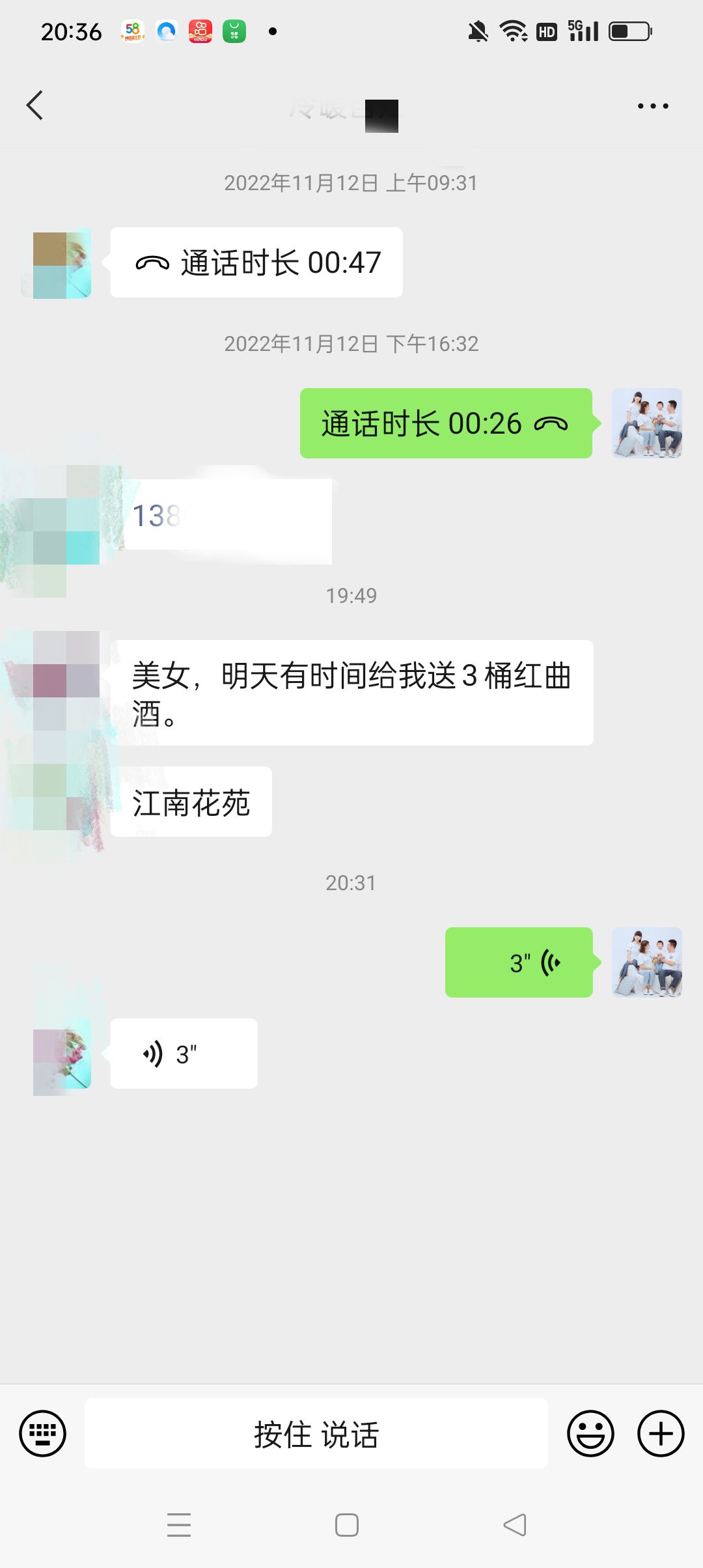
Task: Open the three-dot chat options menu
Action: tap(652, 106)
